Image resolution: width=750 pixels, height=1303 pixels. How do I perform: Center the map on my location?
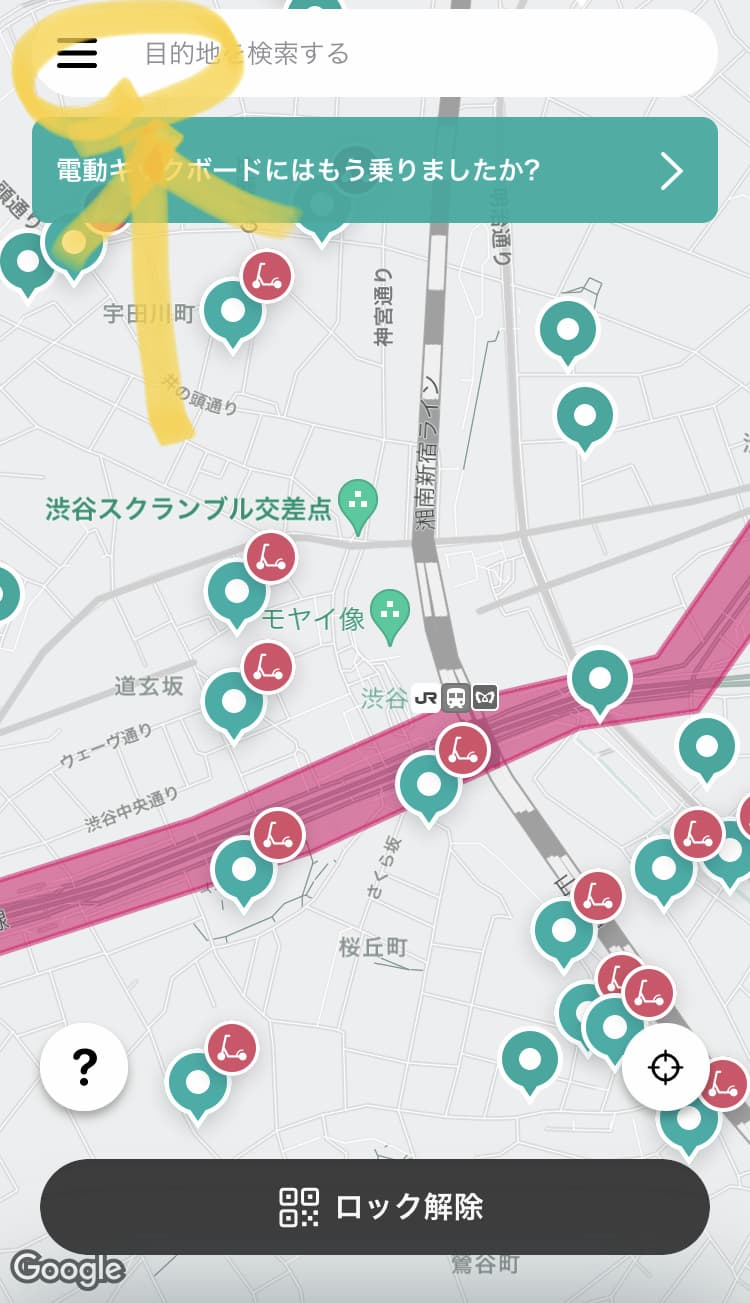pos(665,1068)
